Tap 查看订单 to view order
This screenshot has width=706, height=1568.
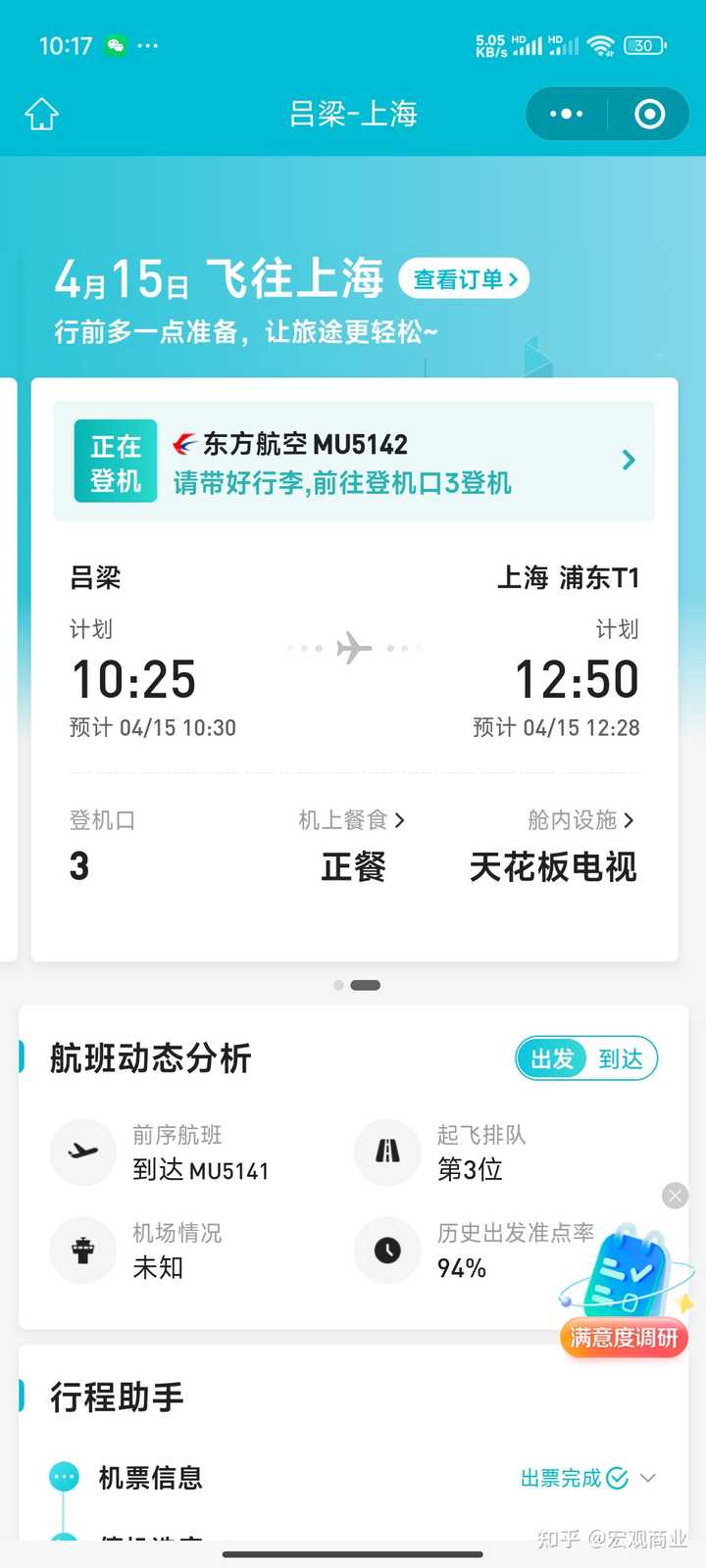tap(464, 279)
